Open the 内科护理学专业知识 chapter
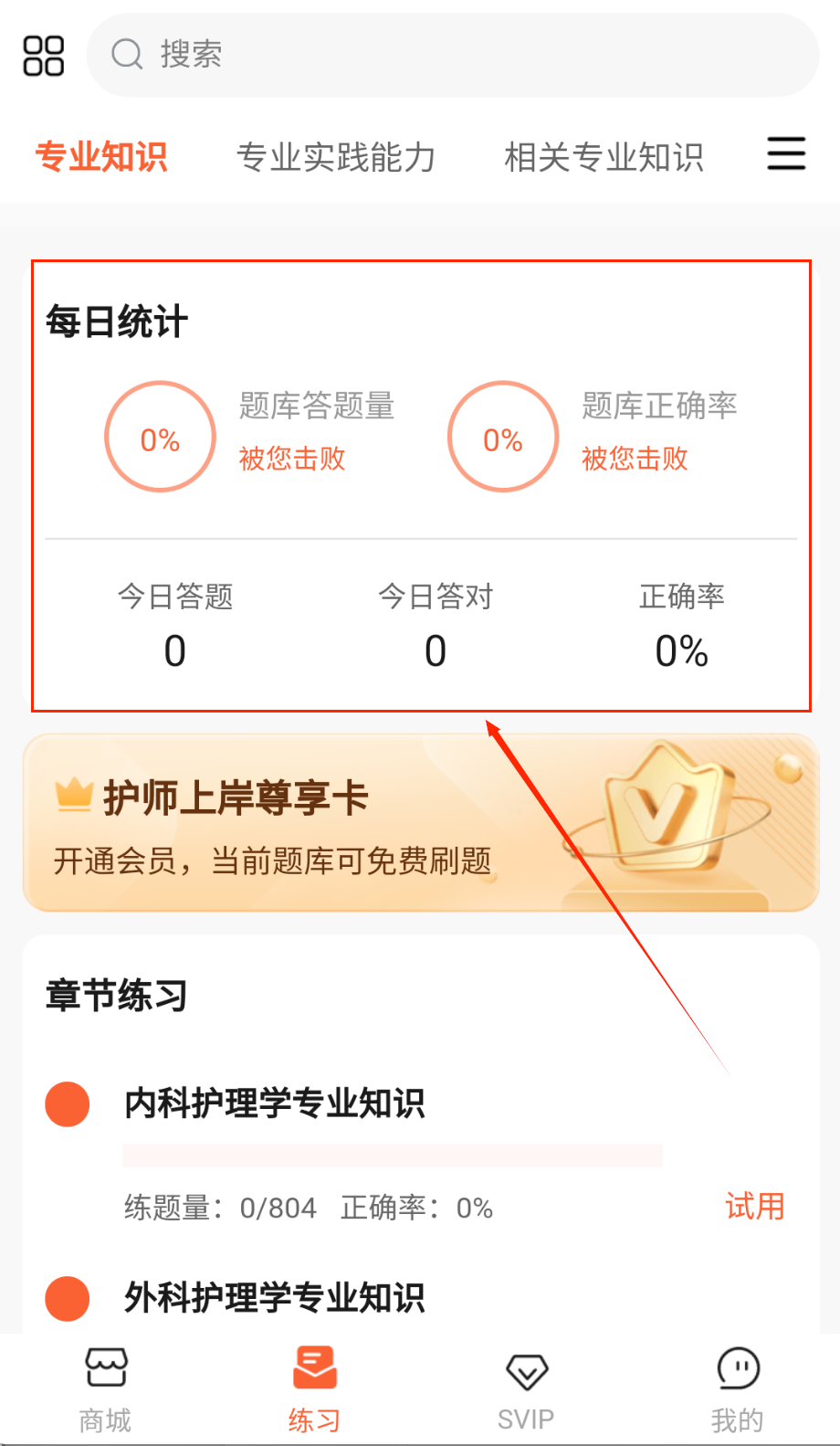 coord(275,1103)
